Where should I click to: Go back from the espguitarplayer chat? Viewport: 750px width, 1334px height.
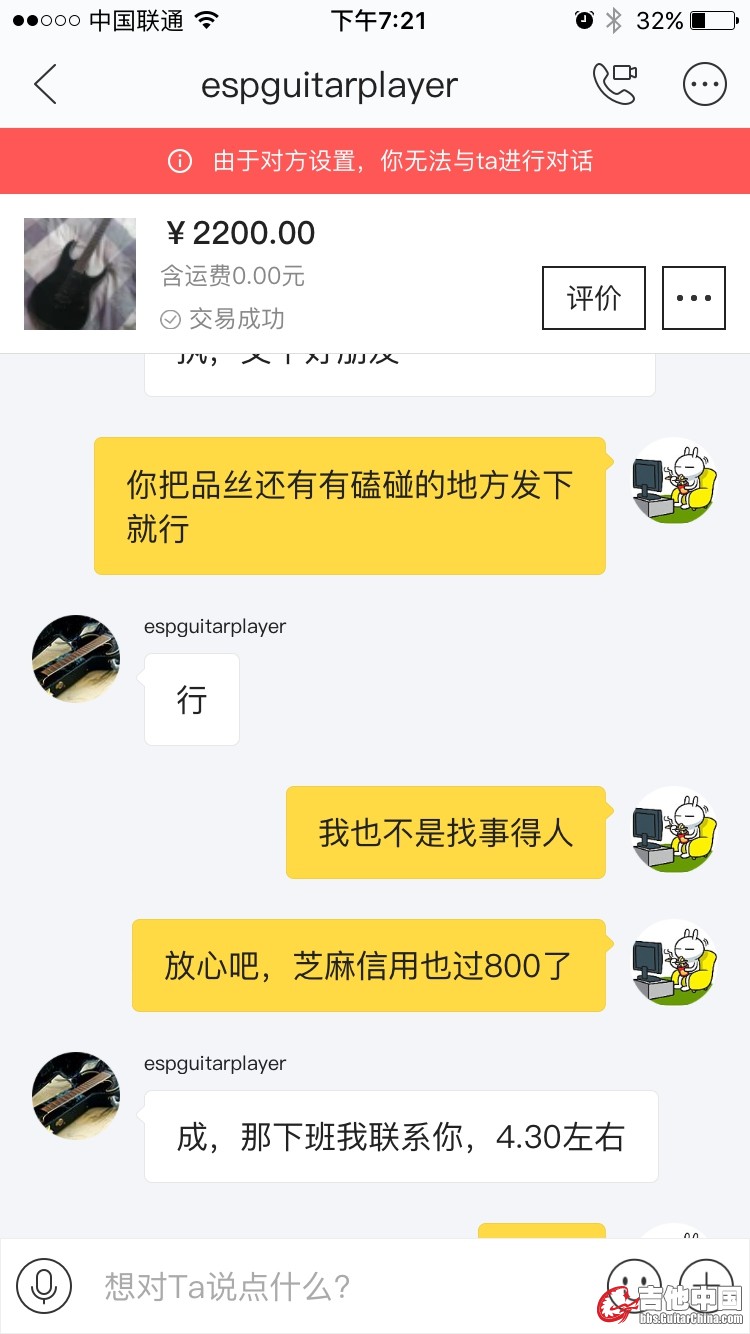coord(45,85)
